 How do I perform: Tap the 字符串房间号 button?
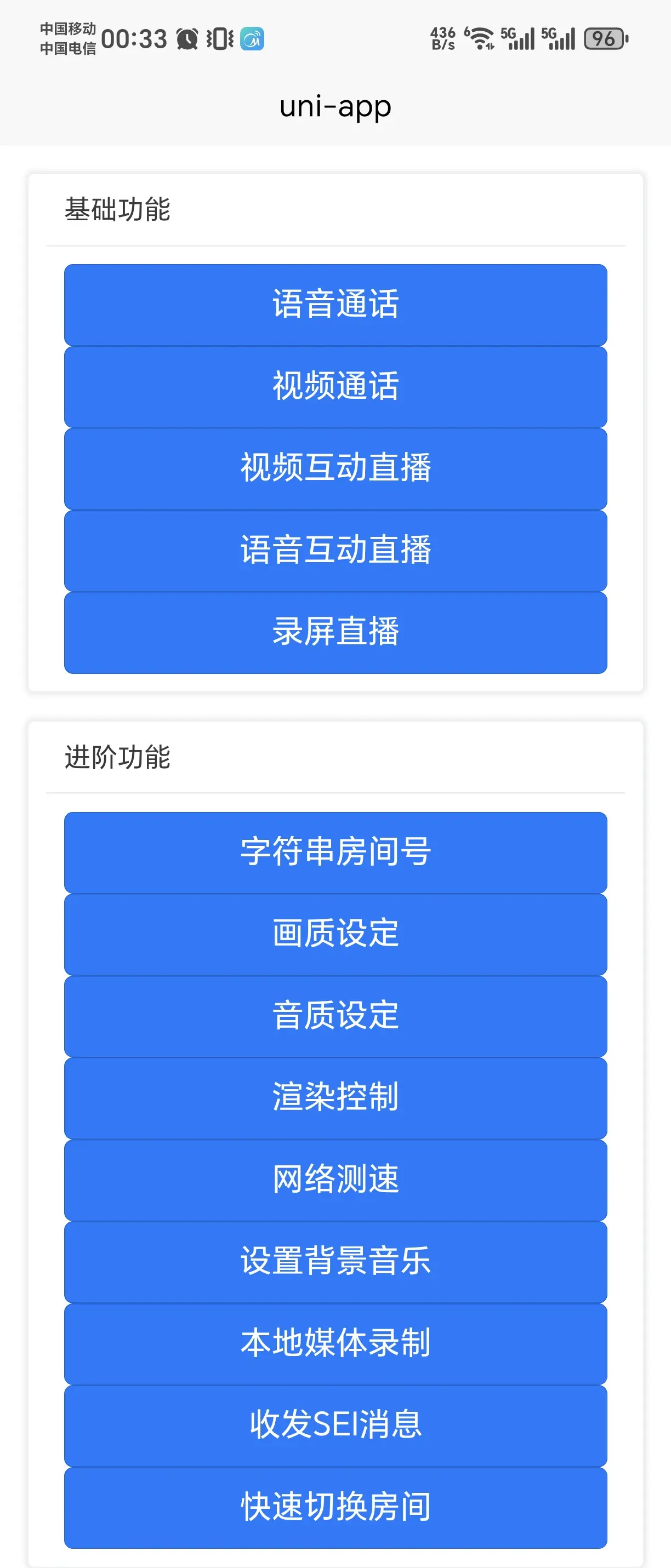[x=336, y=852]
